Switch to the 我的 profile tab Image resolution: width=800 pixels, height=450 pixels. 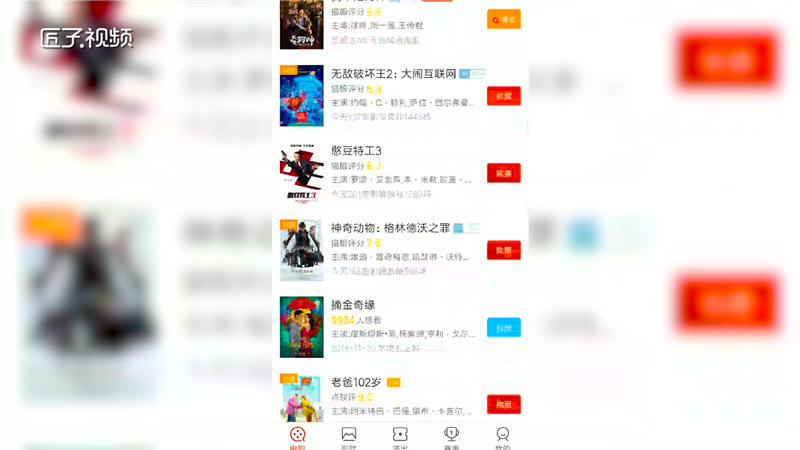tap(503, 437)
